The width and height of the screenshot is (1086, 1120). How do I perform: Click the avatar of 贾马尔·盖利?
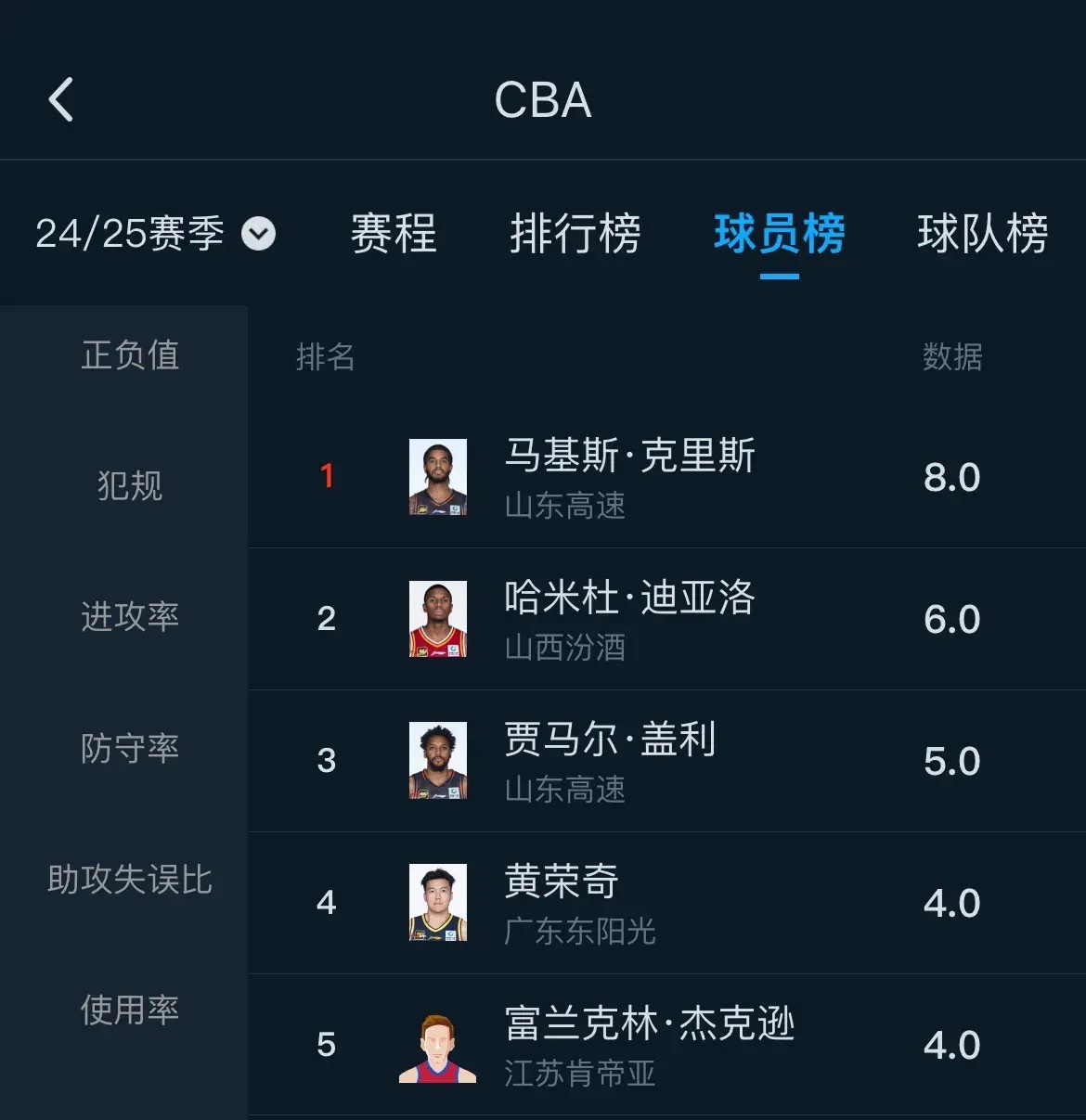(437, 761)
